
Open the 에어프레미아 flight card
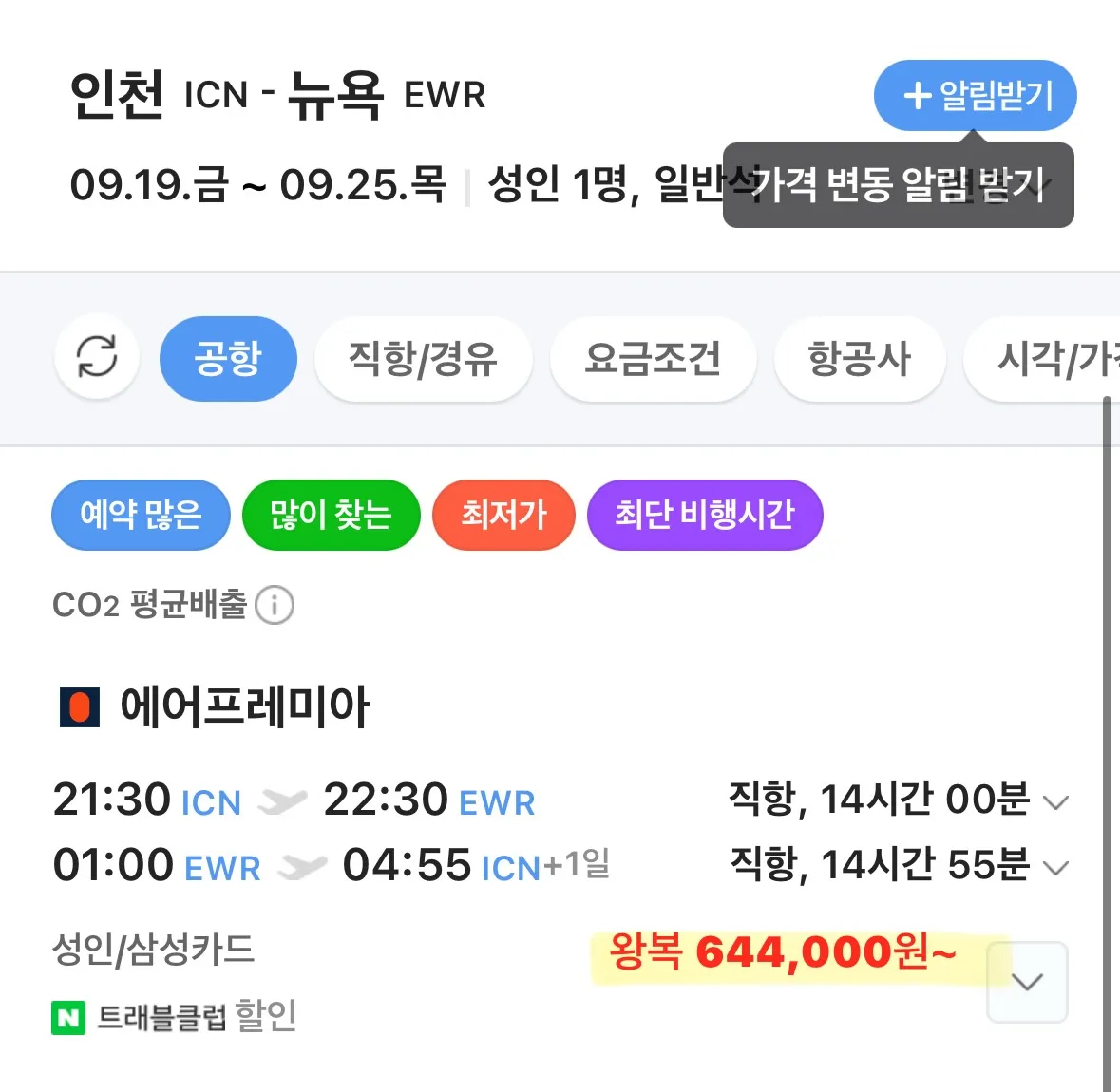click(245, 707)
